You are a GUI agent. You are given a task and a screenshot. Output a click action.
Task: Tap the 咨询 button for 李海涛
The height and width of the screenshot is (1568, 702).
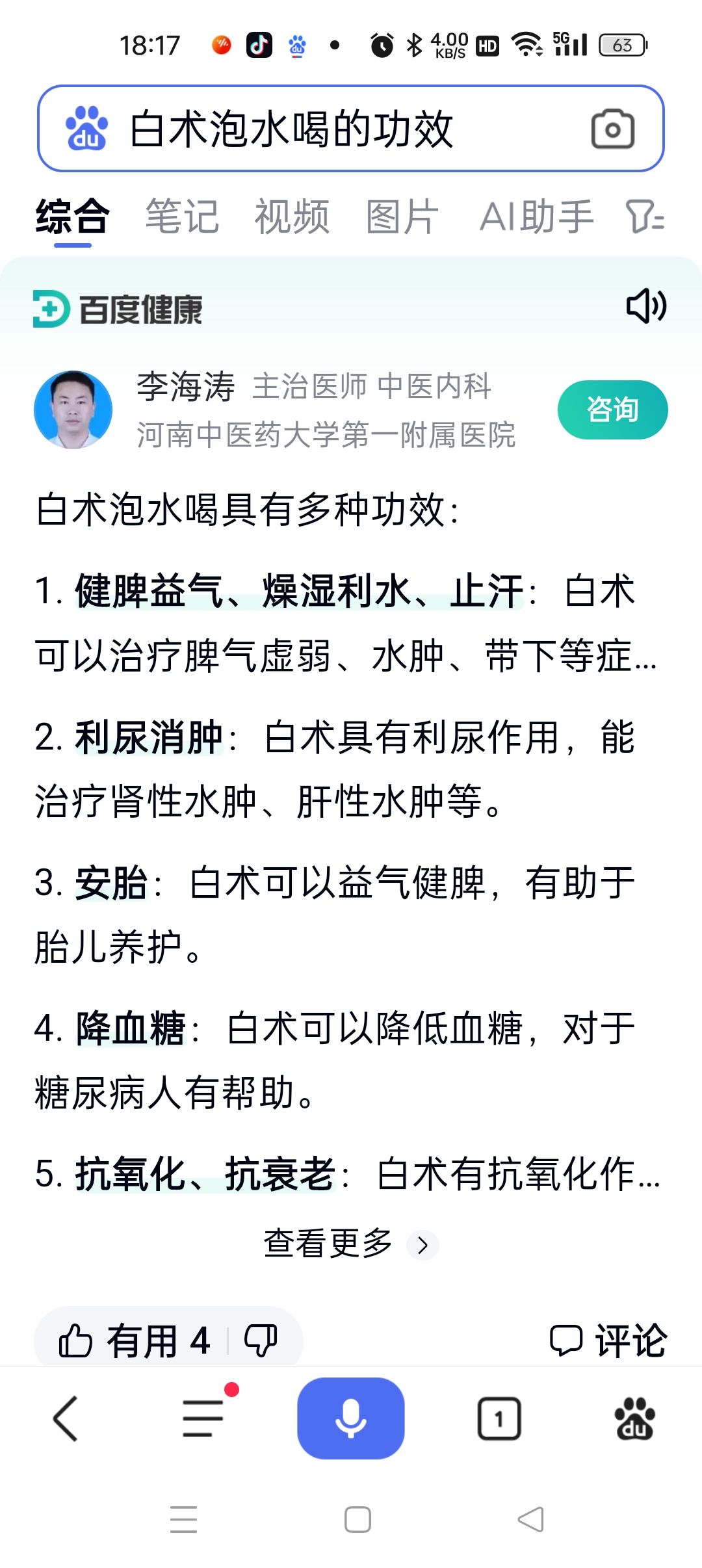[612, 410]
